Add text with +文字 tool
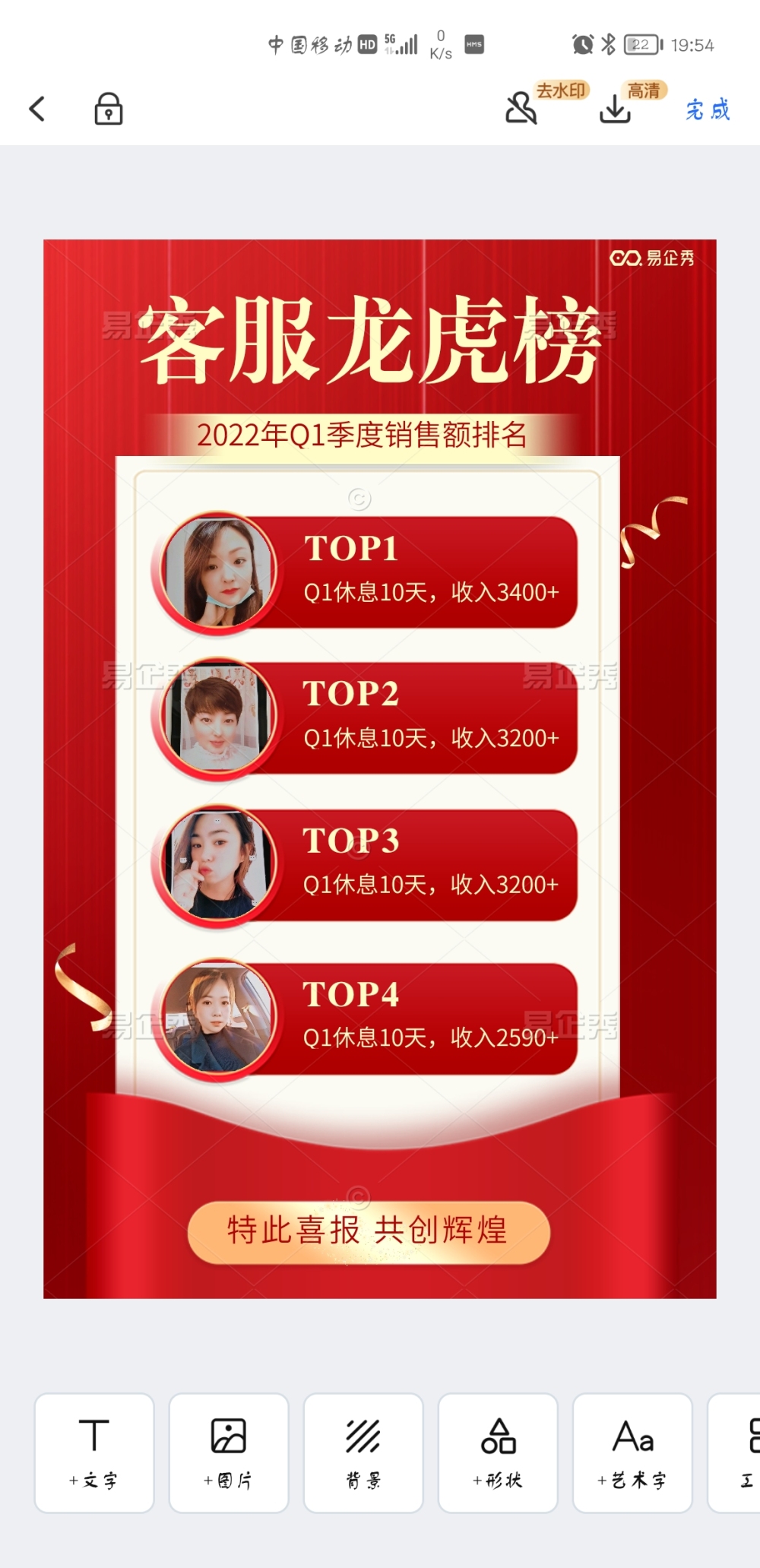Viewport: 760px width, 1568px height. coord(94,1452)
